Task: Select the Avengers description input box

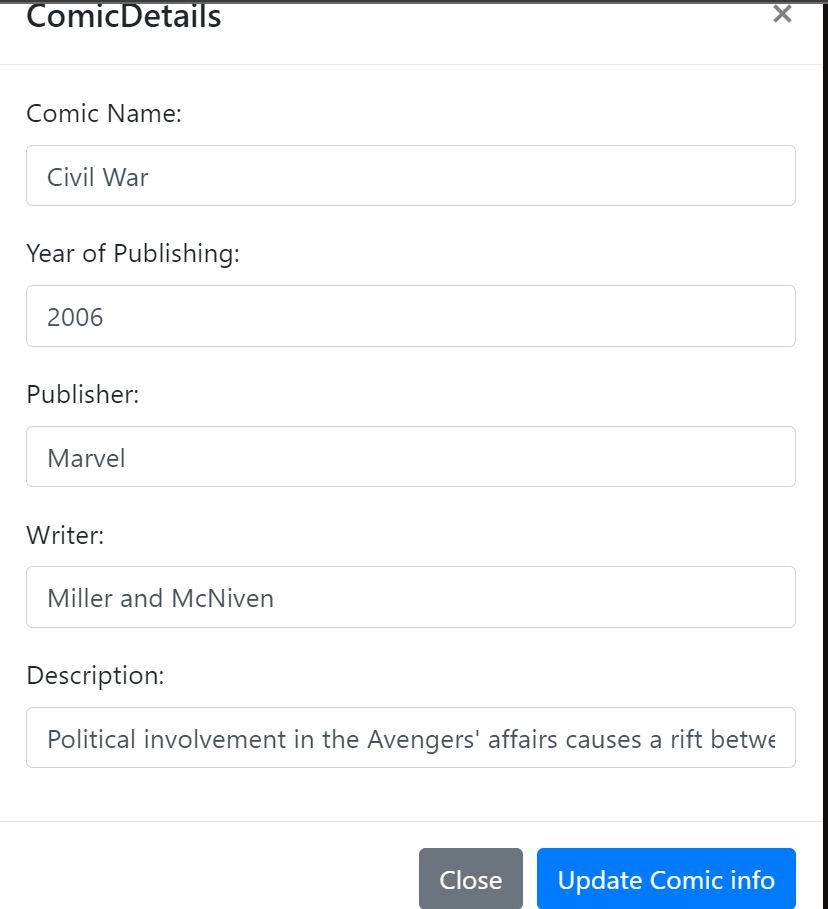Action: 410,738
